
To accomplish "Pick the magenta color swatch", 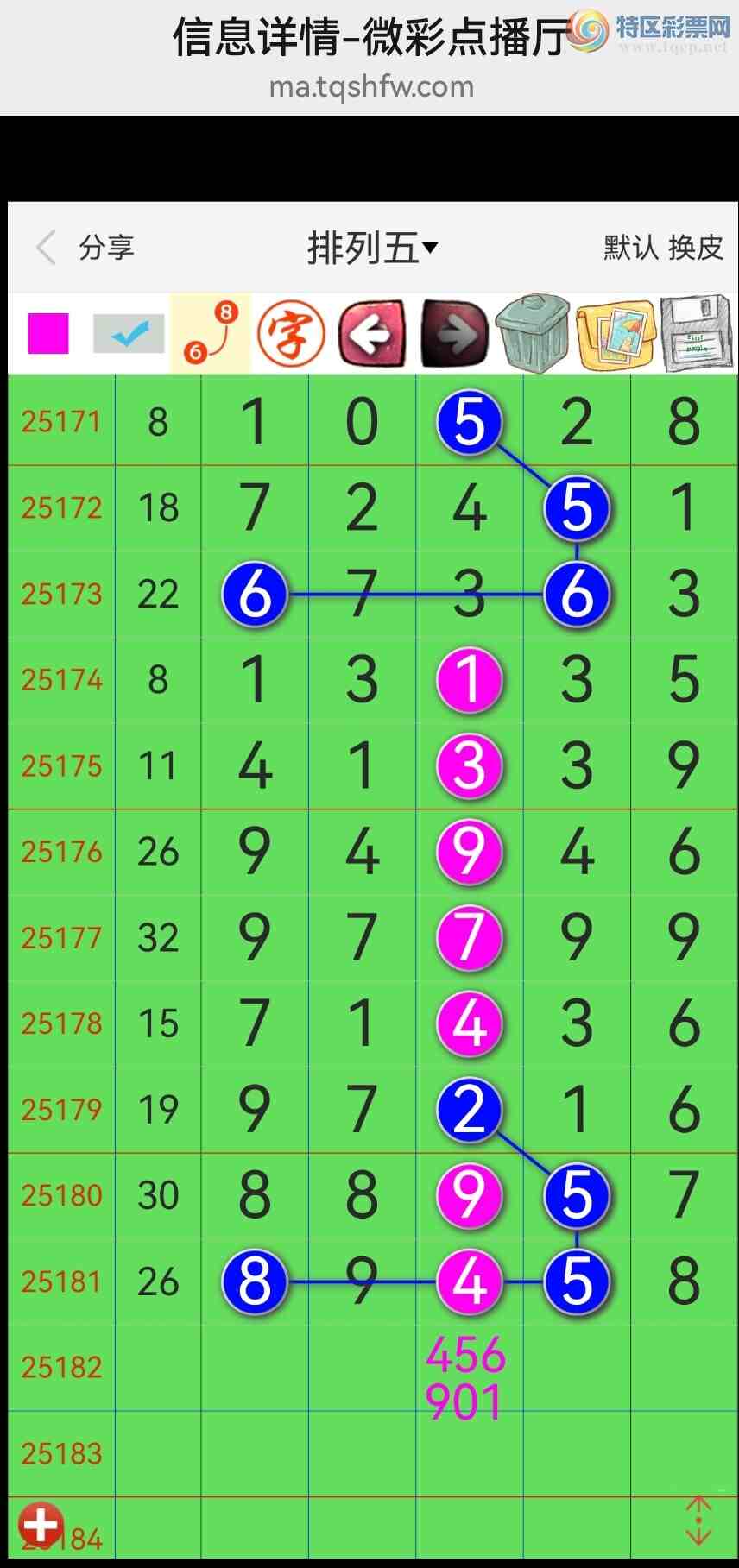I will point(48,333).
